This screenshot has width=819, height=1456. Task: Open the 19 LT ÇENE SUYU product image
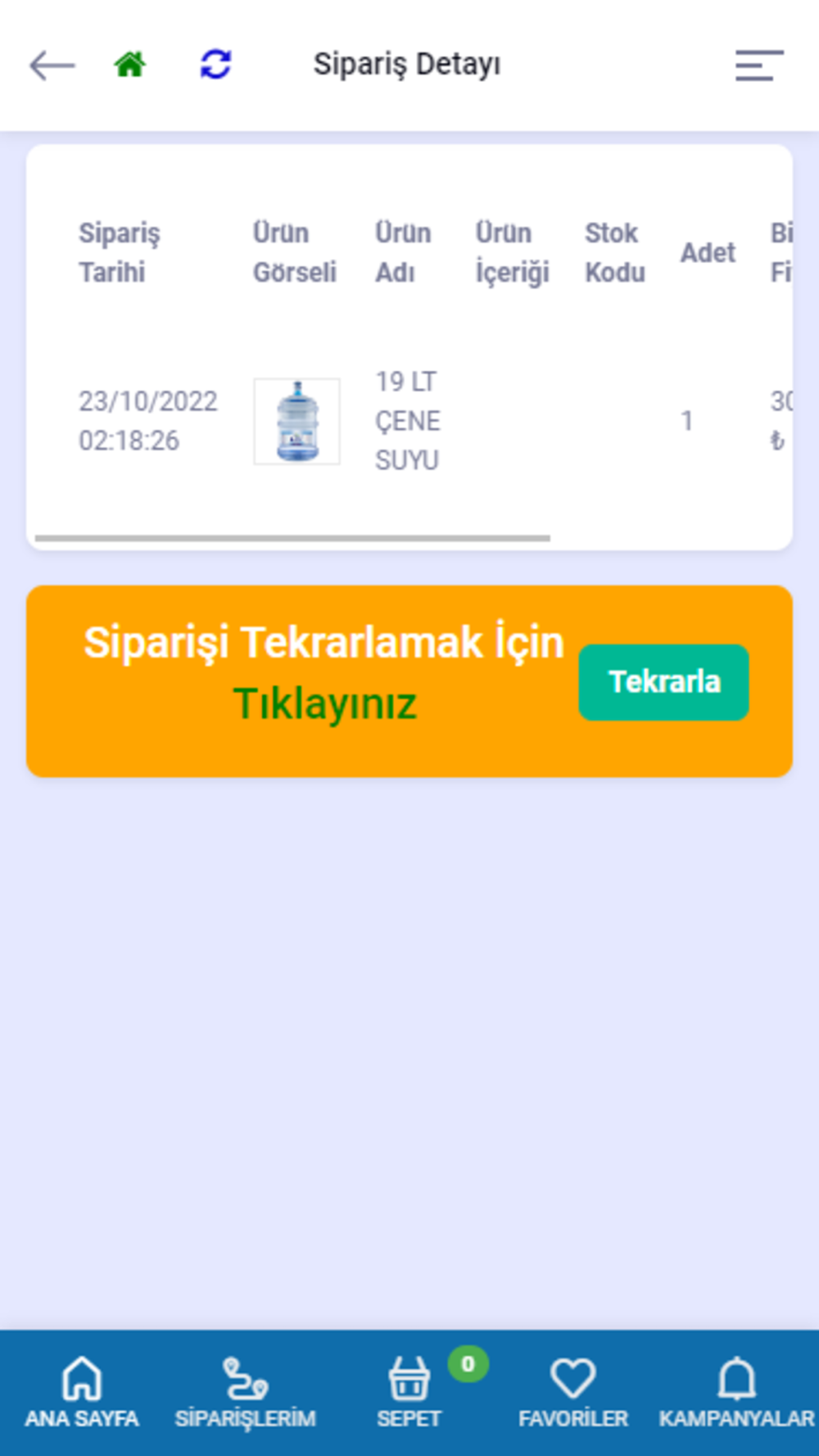tap(296, 421)
